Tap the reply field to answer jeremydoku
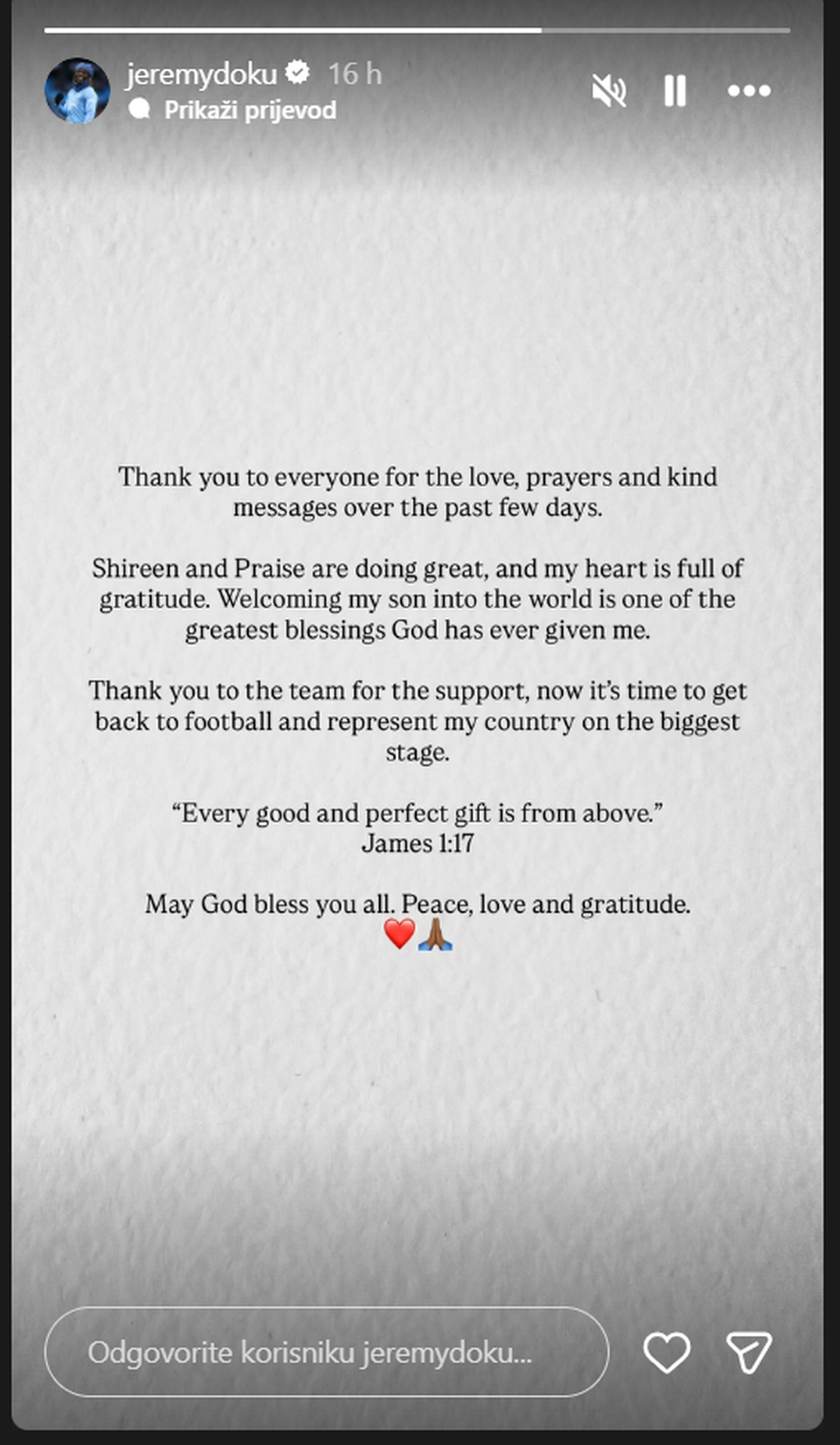The height and width of the screenshot is (1445, 840). tap(326, 1351)
